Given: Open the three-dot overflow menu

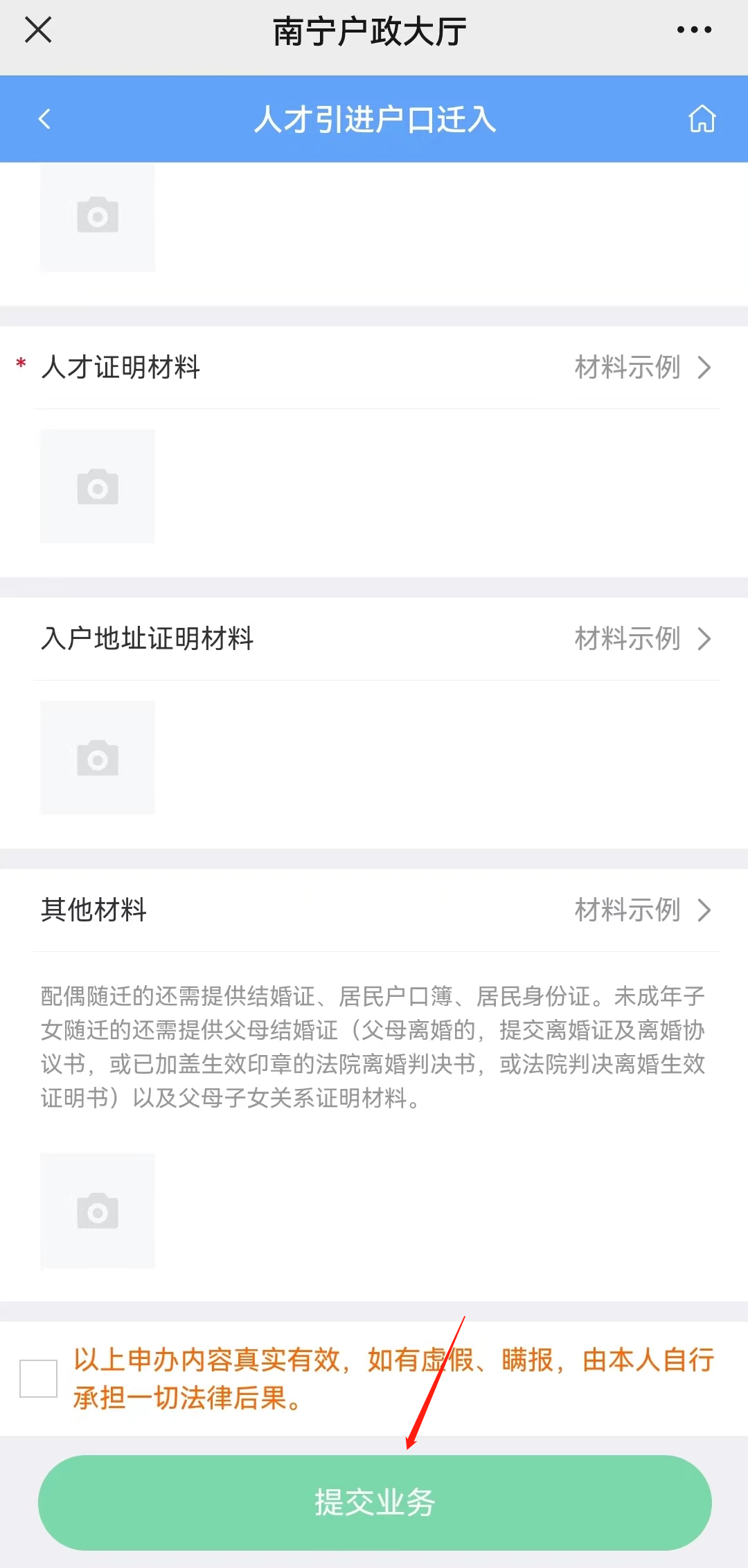Looking at the screenshot, I should [x=694, y=30].
